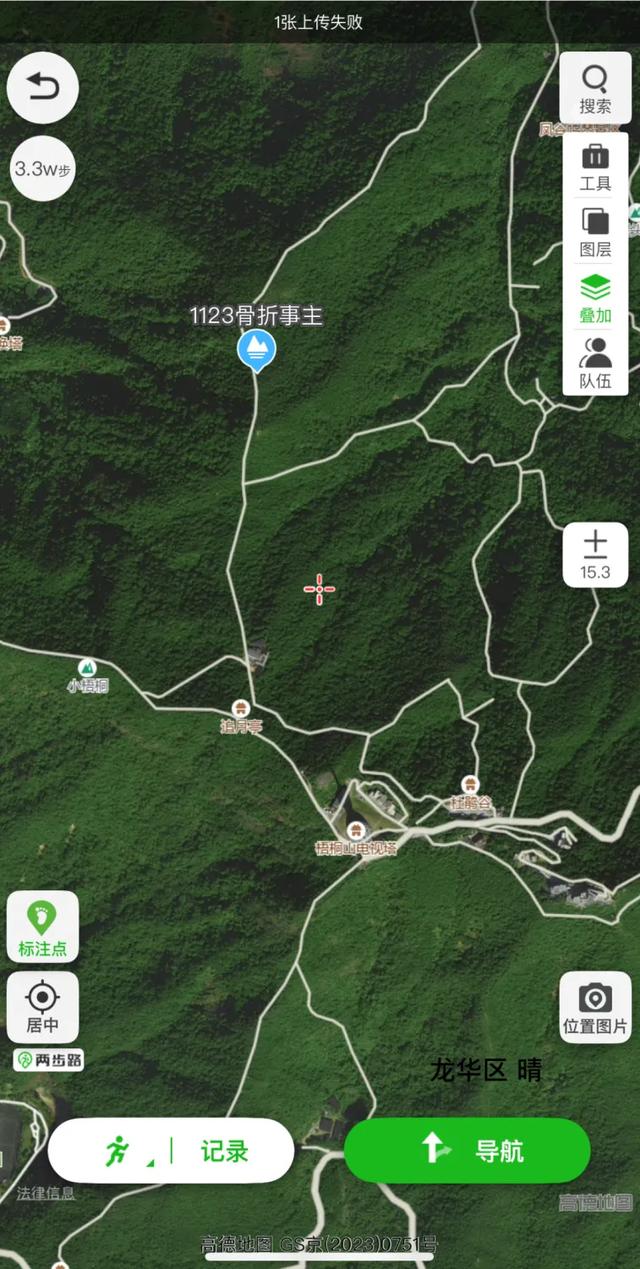Start 导航 navigation
The image size is (640, 1269).
[x=467, y=1151]
